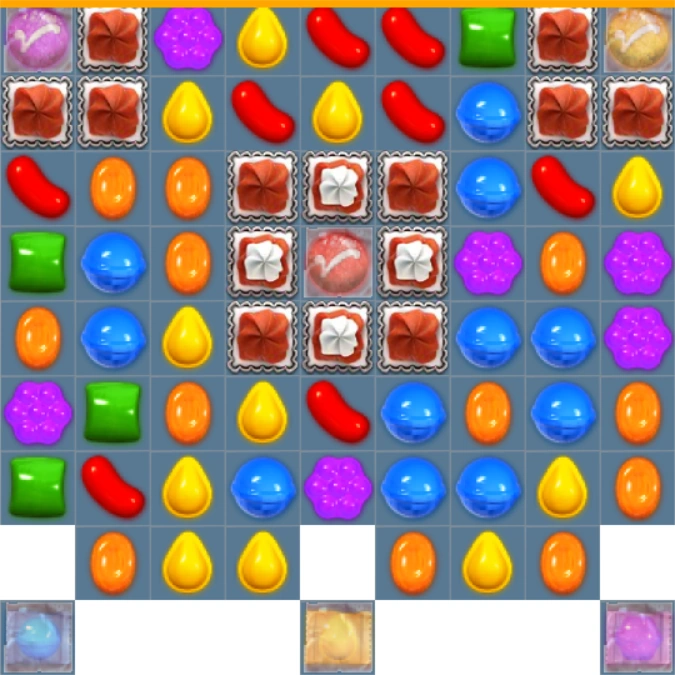
Task: Tap the purple sprinkled checkmark ball
Action: point(38,39)
